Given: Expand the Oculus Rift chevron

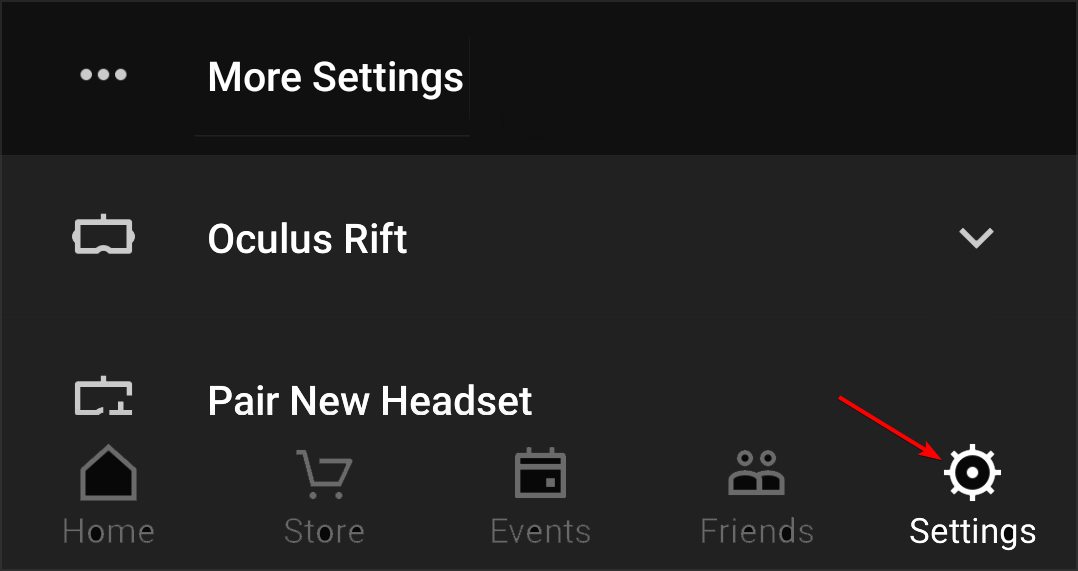Looking at the screenshot, I should [x=975, y=238].
